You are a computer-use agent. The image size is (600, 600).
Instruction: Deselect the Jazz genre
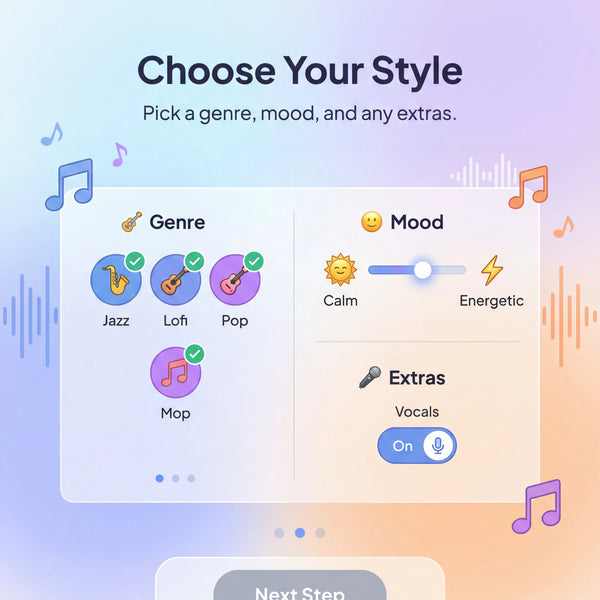(116, 281)
